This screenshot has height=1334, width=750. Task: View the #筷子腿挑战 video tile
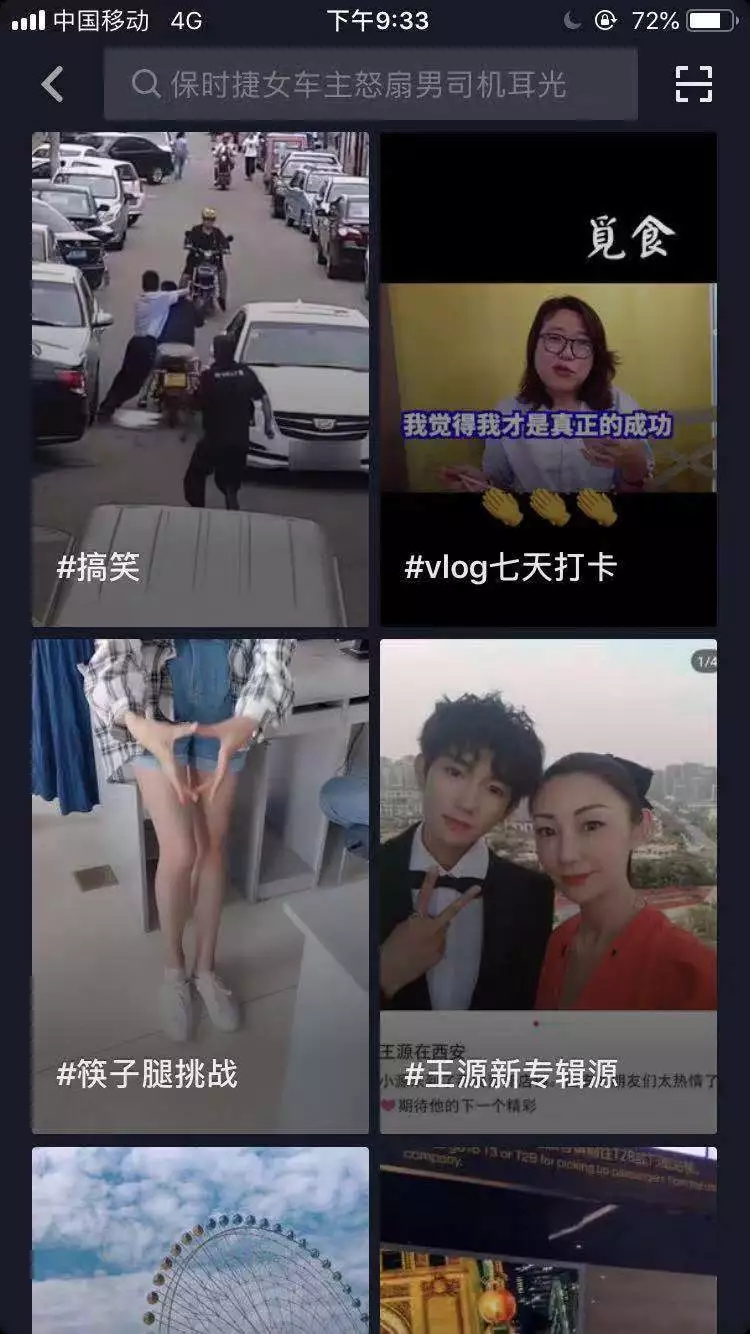200,886
